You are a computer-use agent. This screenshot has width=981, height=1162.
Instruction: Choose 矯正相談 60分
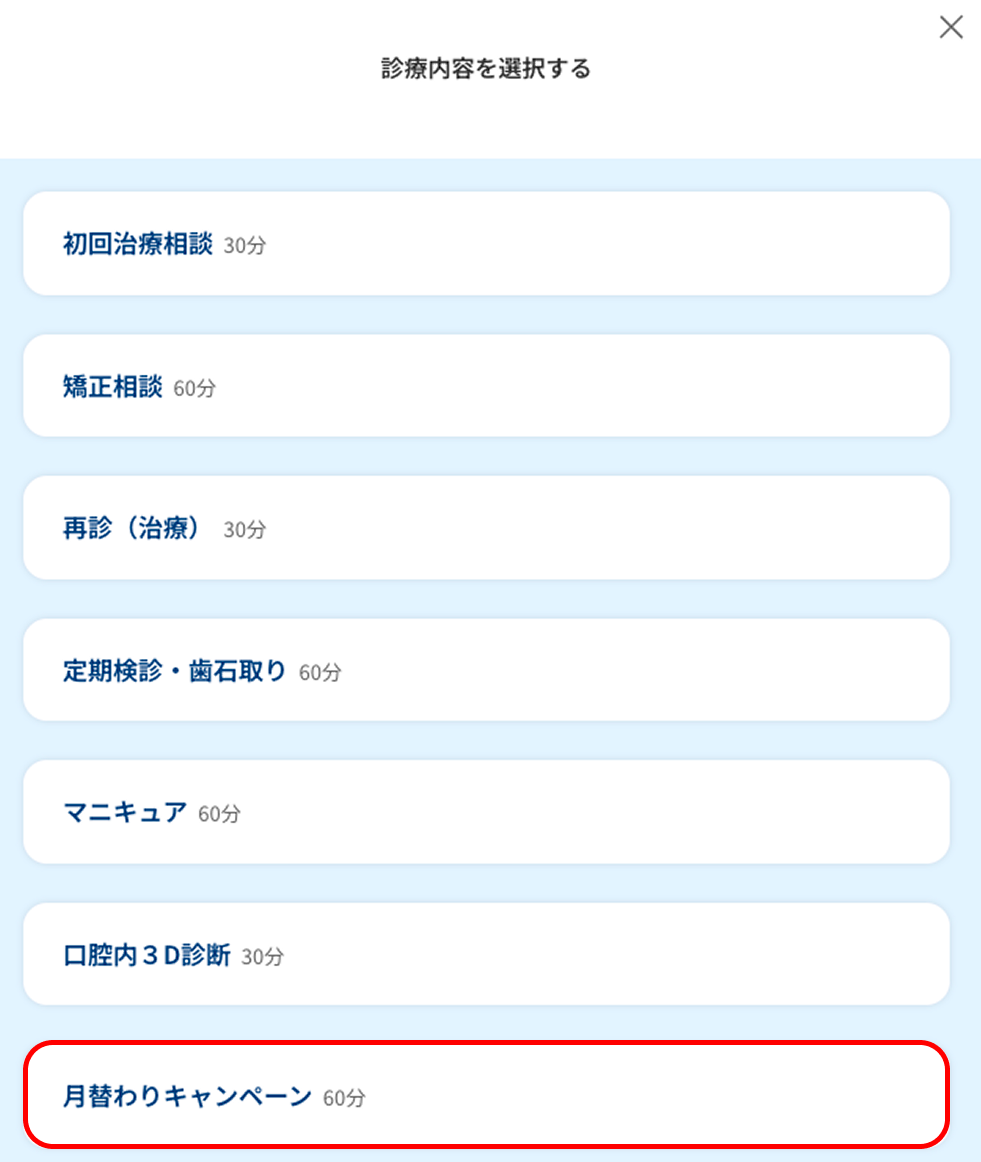coord(486,386)
